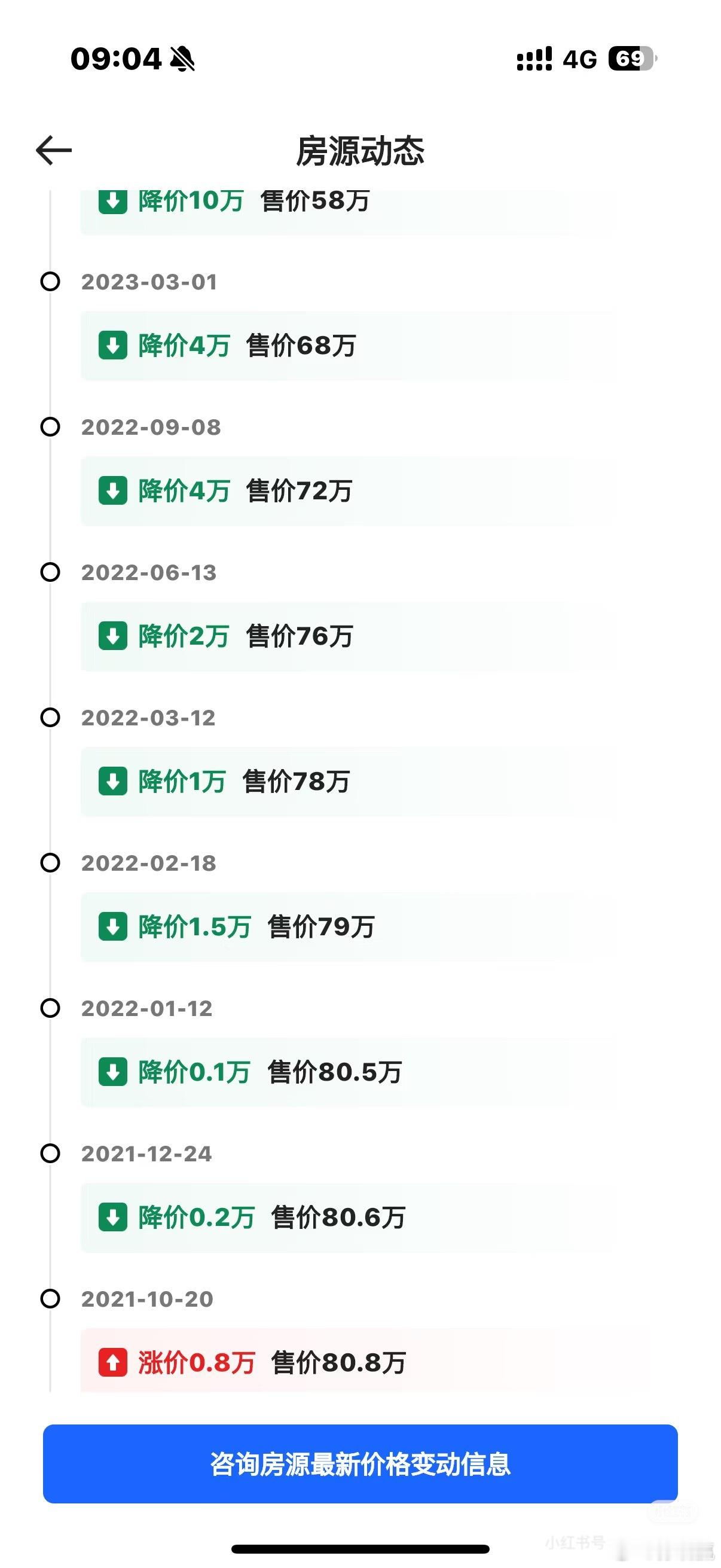
Task: Tap the red price-increase icon on 2021-10-20
Action: point(113,1363)
